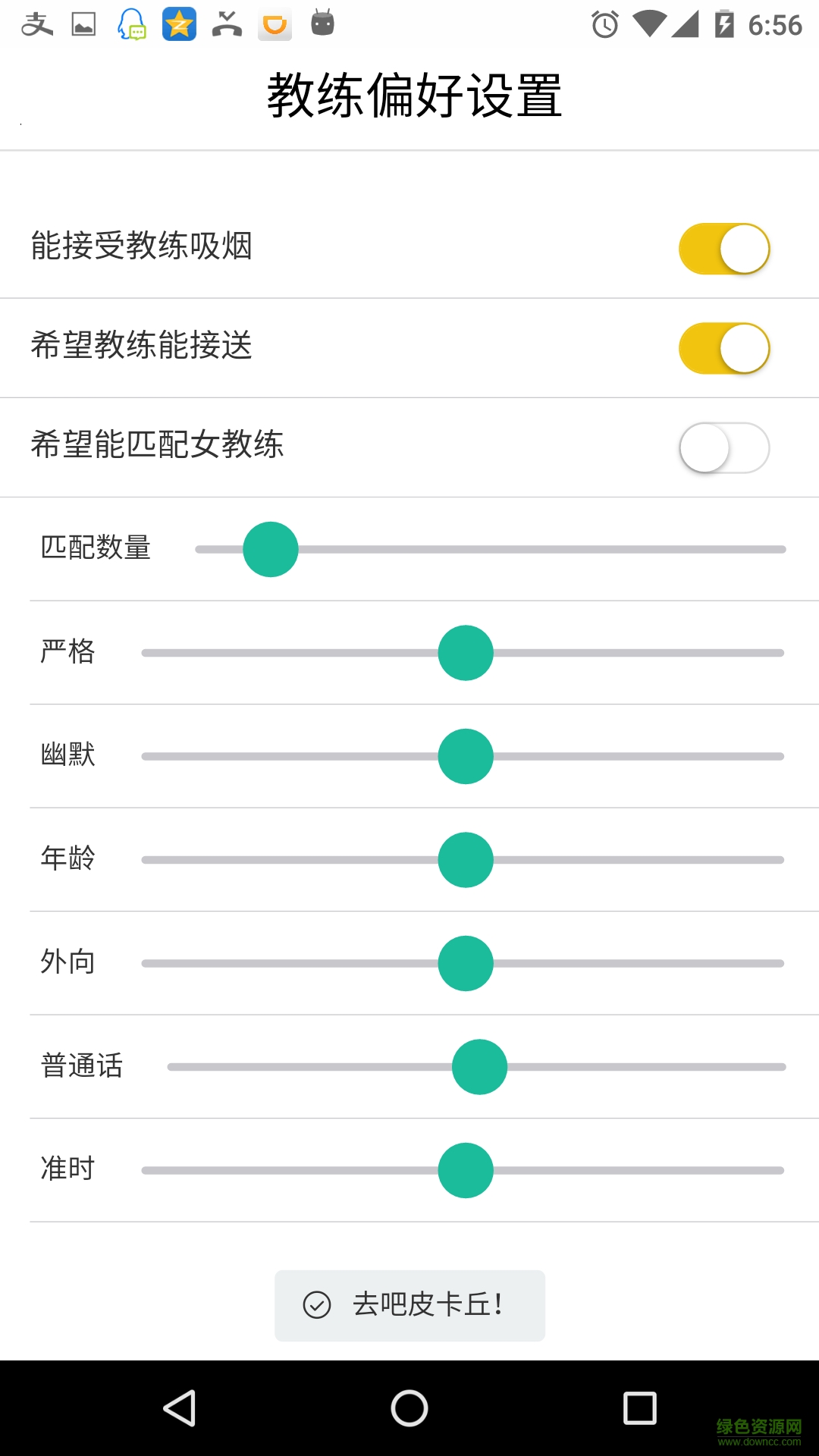The width and height of the screenshot is (819, 1456).
Task: Click the checkmark icon beside 去吧皮卡丘
Action: point(315,1305)
